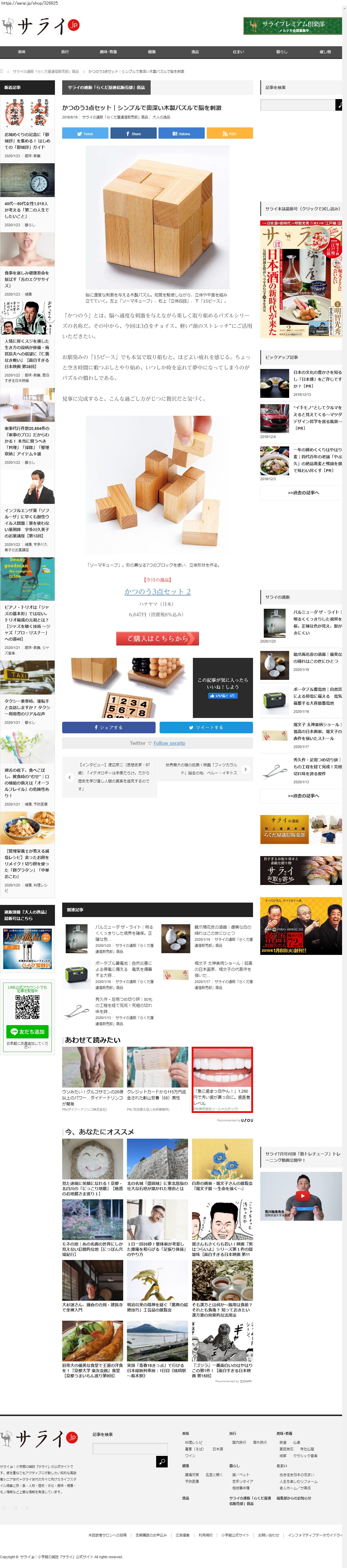Open the かつのう3点セット 2 product link
Image resolution: width=347 pixels, height=1568 pixels.
157,591
